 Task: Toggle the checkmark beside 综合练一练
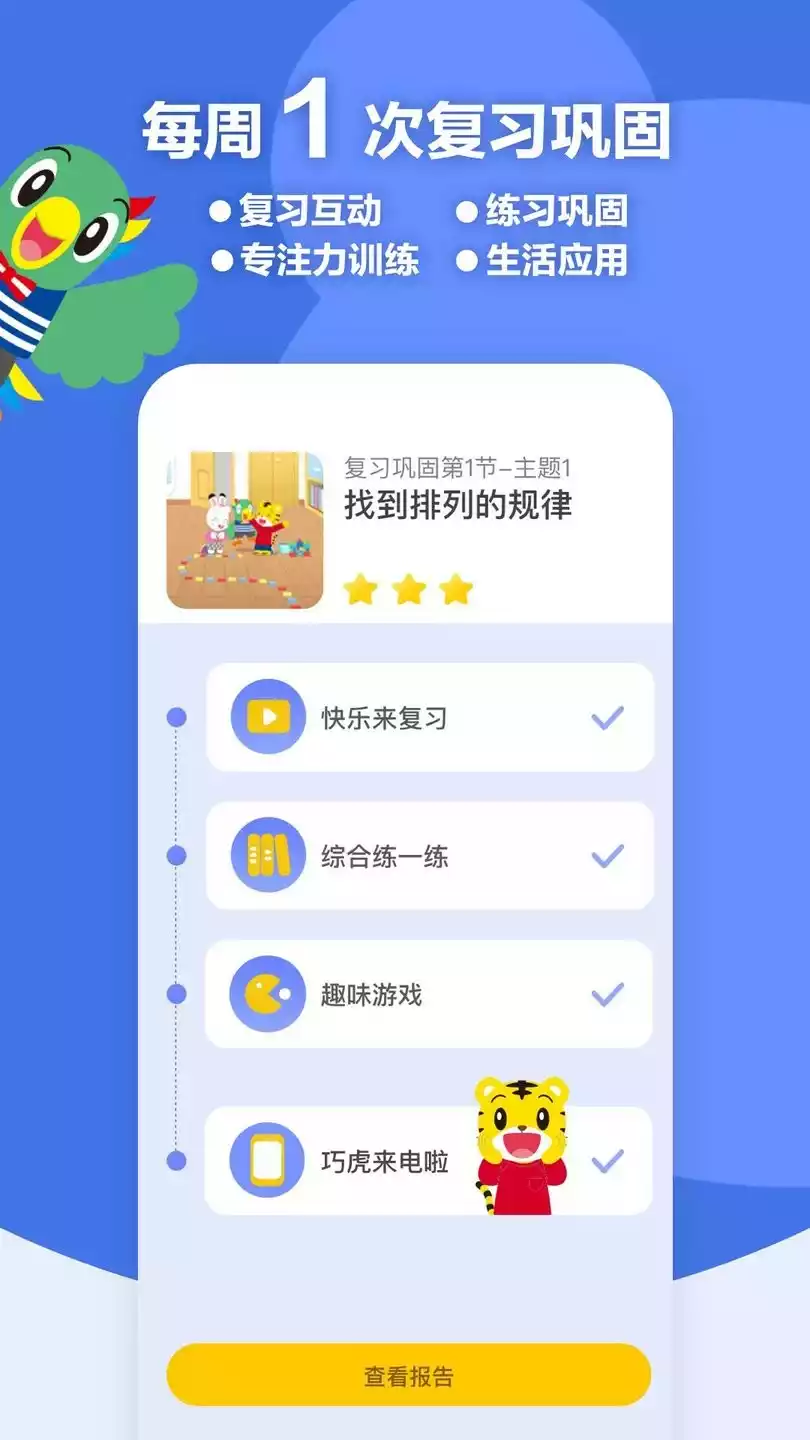[x=606, y=855]
